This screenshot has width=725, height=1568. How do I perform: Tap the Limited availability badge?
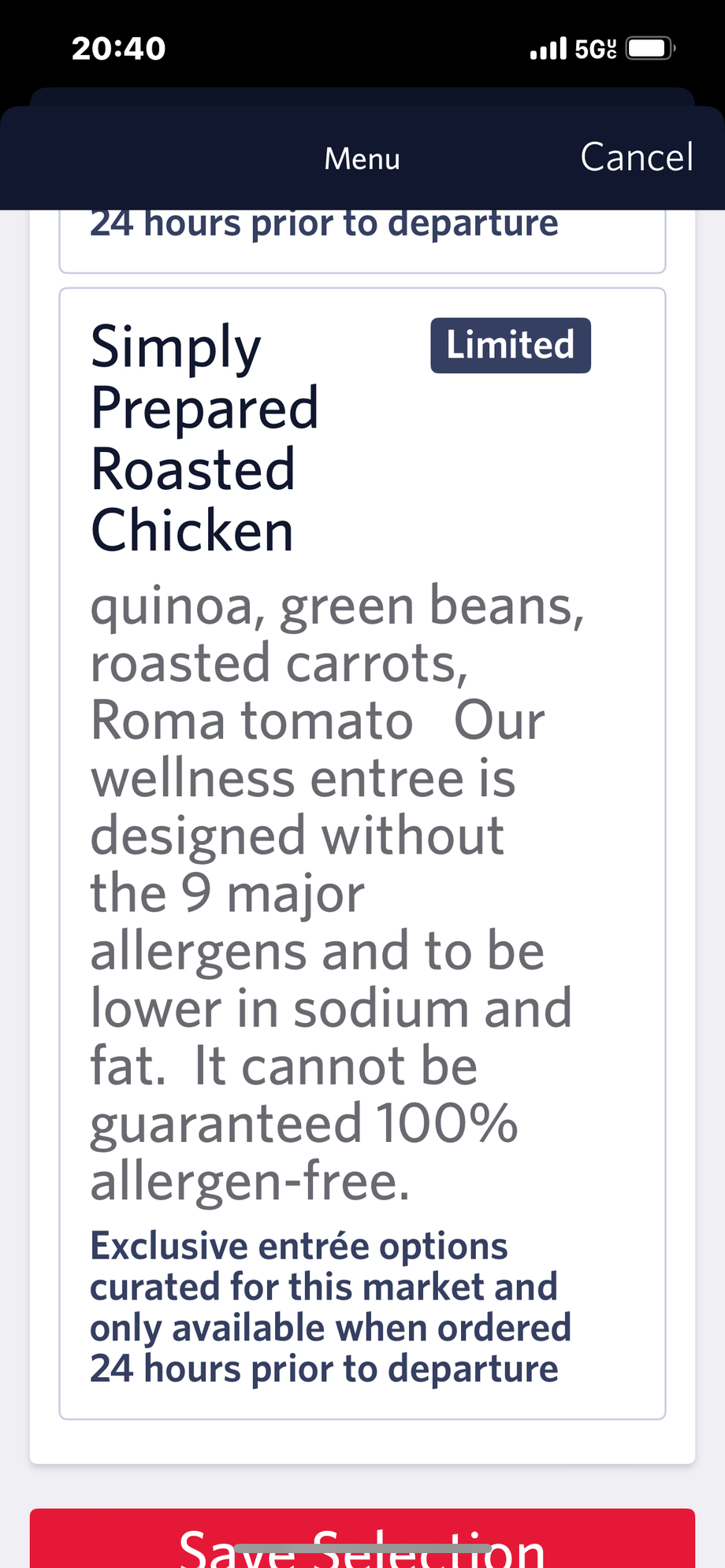(x=510, y=344)
